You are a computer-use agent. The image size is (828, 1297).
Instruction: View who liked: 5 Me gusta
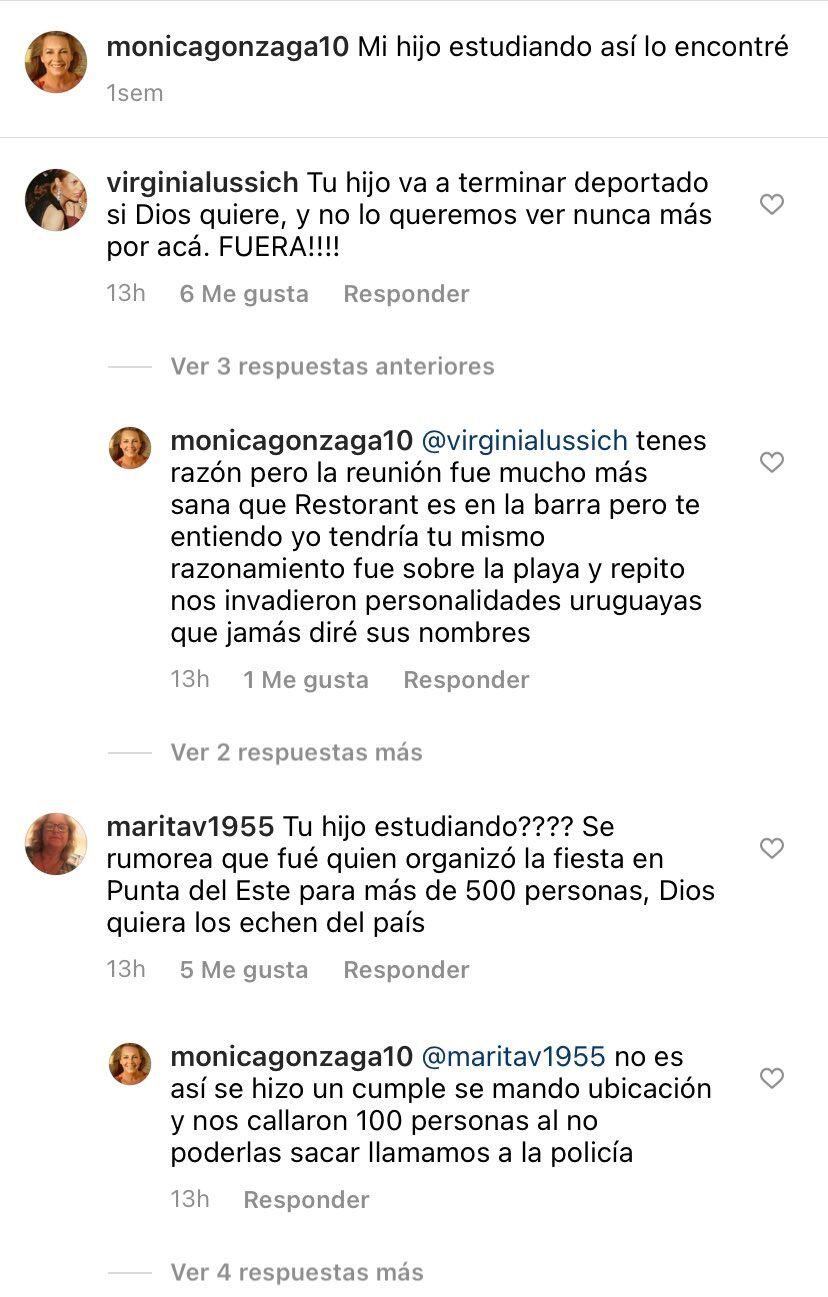244,970
